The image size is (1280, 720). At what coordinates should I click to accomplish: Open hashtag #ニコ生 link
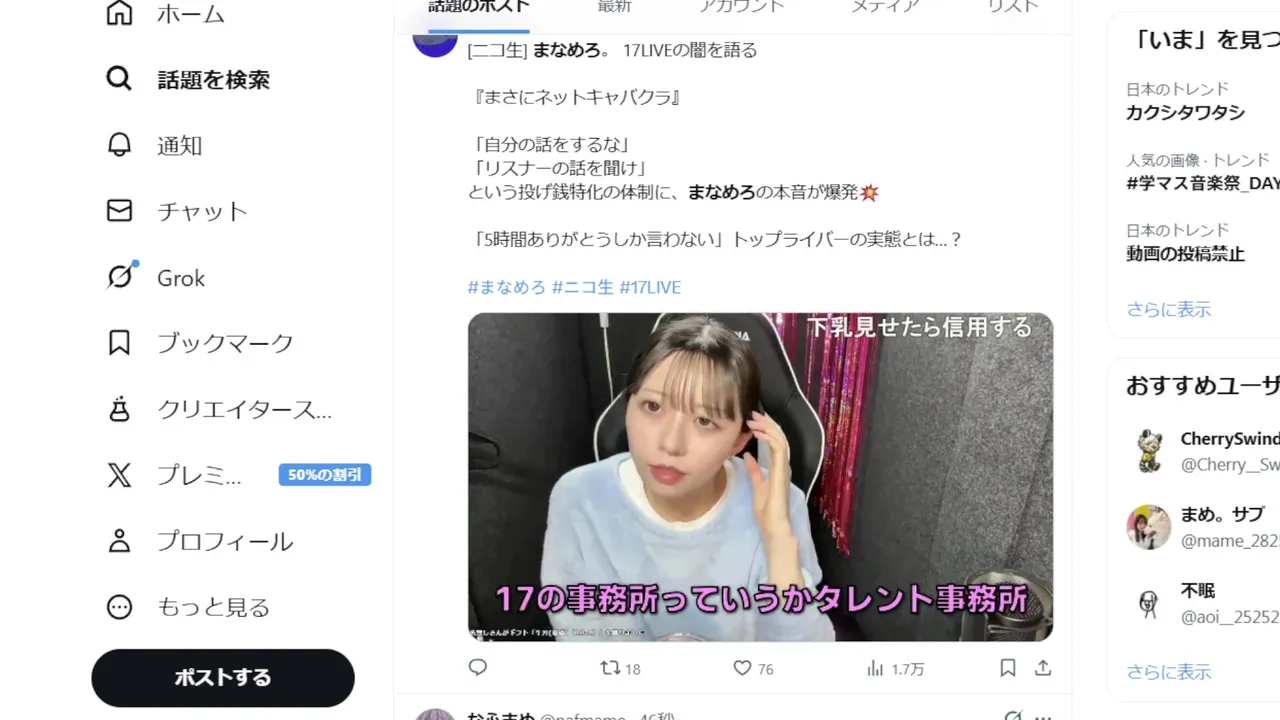[583, 287]
